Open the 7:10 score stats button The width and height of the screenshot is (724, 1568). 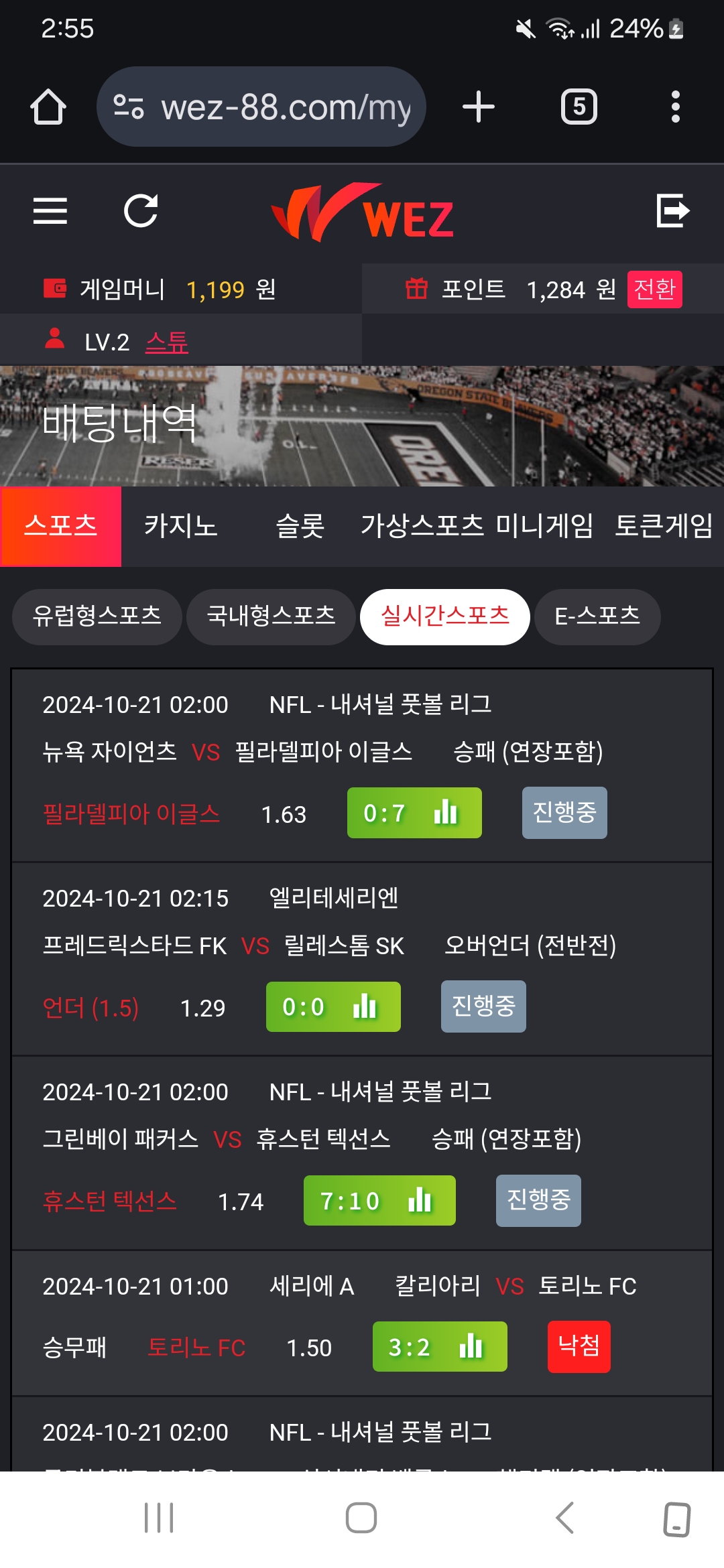click(x=379, y=1200)
